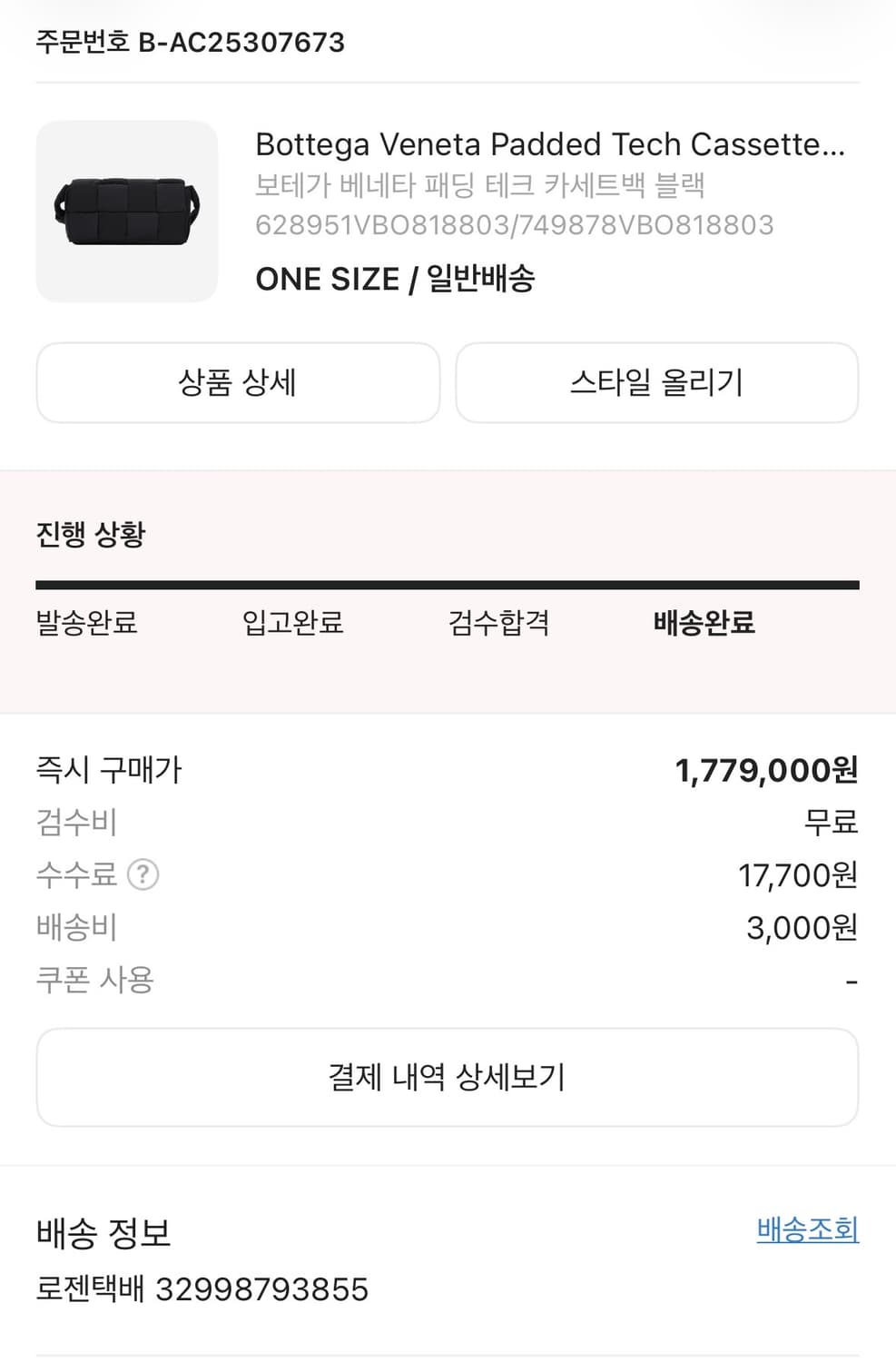Click the order number B-AC25307673
896x1362 pixels.
[x=191, y=42]
